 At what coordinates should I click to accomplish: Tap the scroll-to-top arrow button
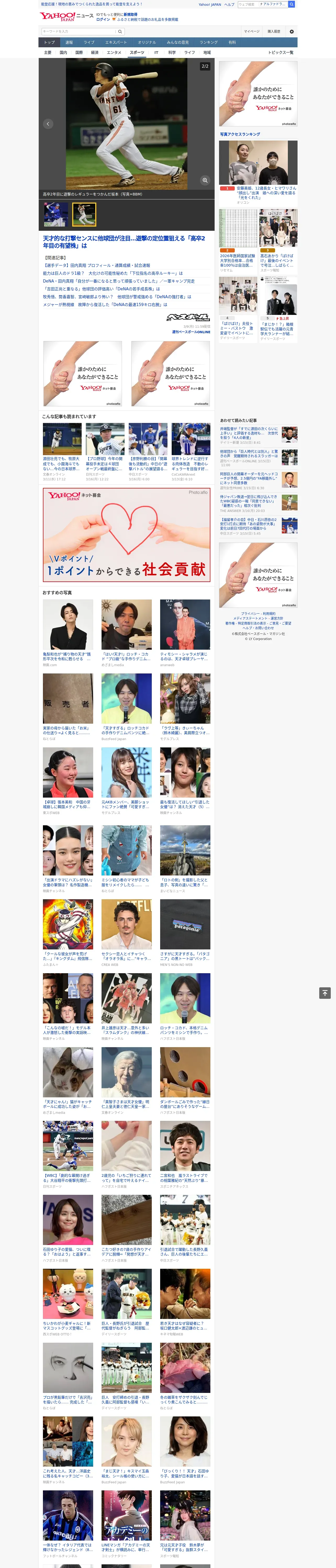(x=325, y=993)
